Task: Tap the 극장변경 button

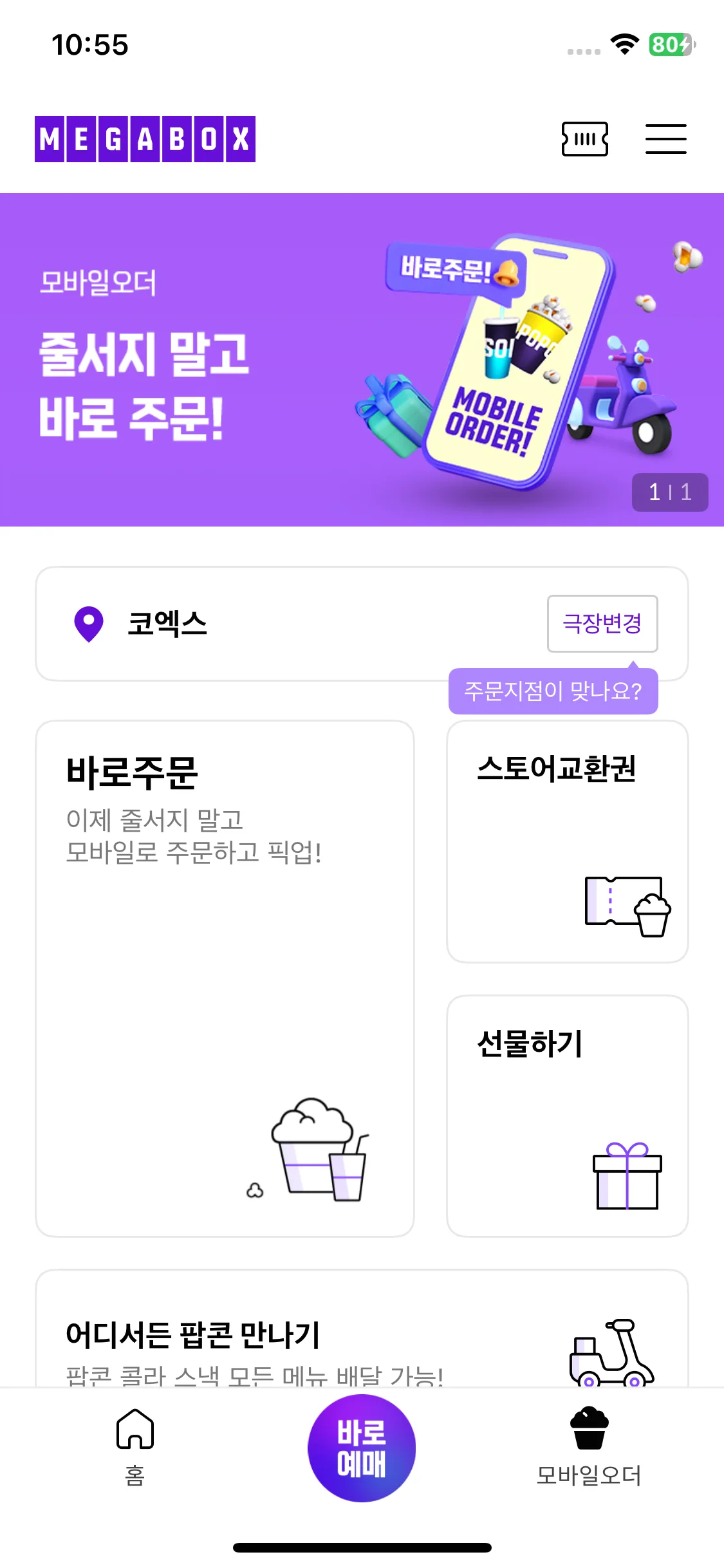Action: [602, 623]
